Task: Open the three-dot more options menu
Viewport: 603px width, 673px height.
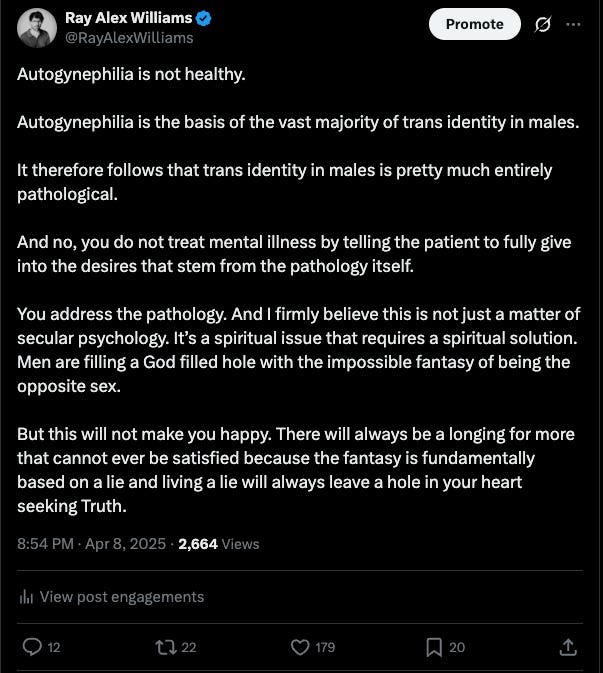Action: (573, 24)
